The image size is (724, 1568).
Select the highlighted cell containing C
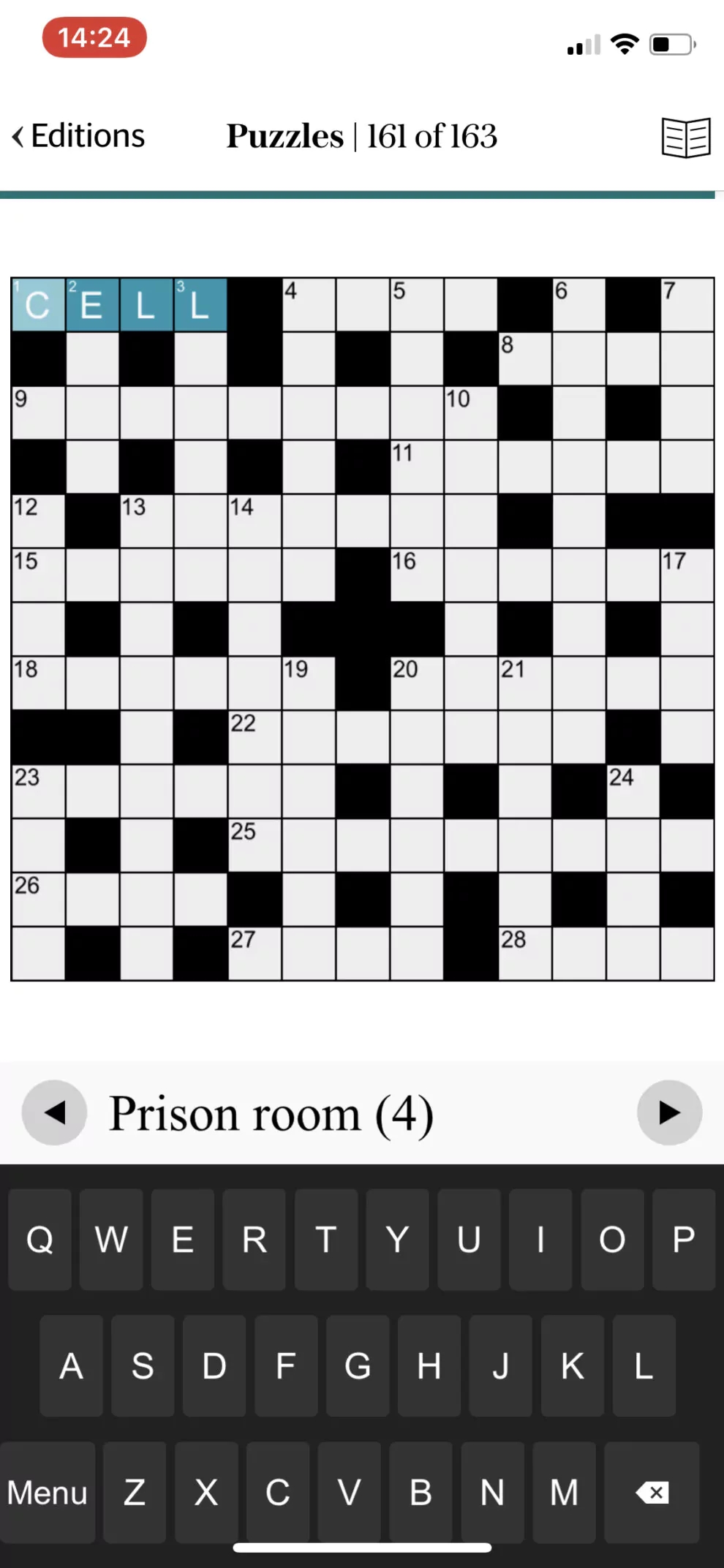[x=38, y=305]
